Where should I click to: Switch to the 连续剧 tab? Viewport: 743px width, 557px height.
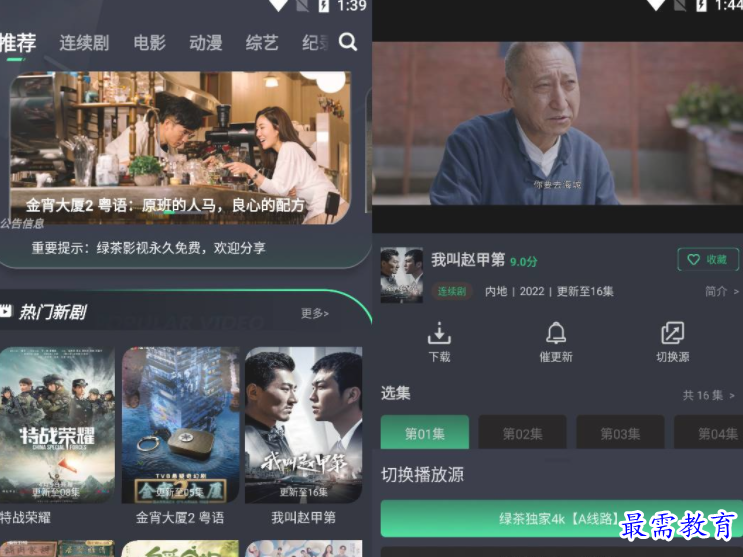click(83, 43)
